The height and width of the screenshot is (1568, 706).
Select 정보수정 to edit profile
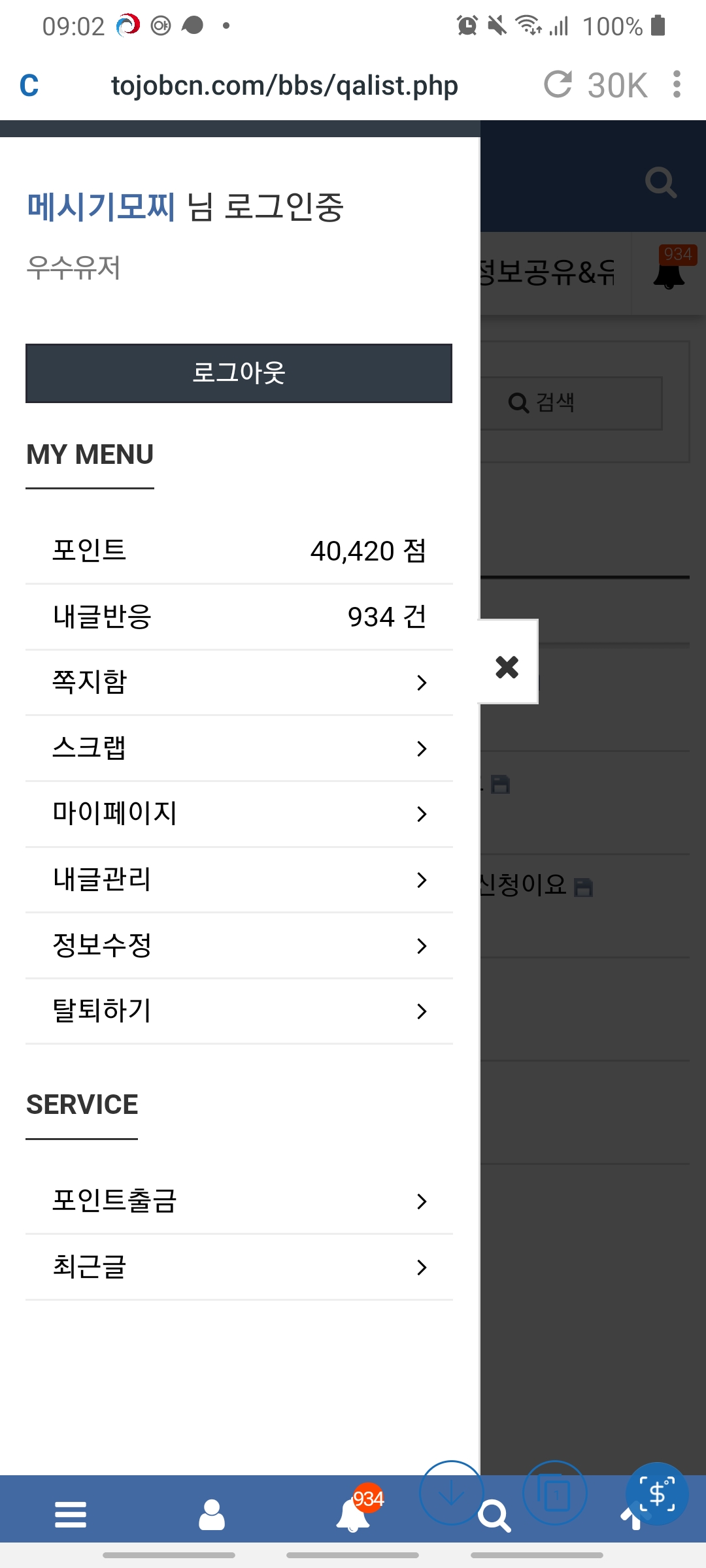[239, 945]
